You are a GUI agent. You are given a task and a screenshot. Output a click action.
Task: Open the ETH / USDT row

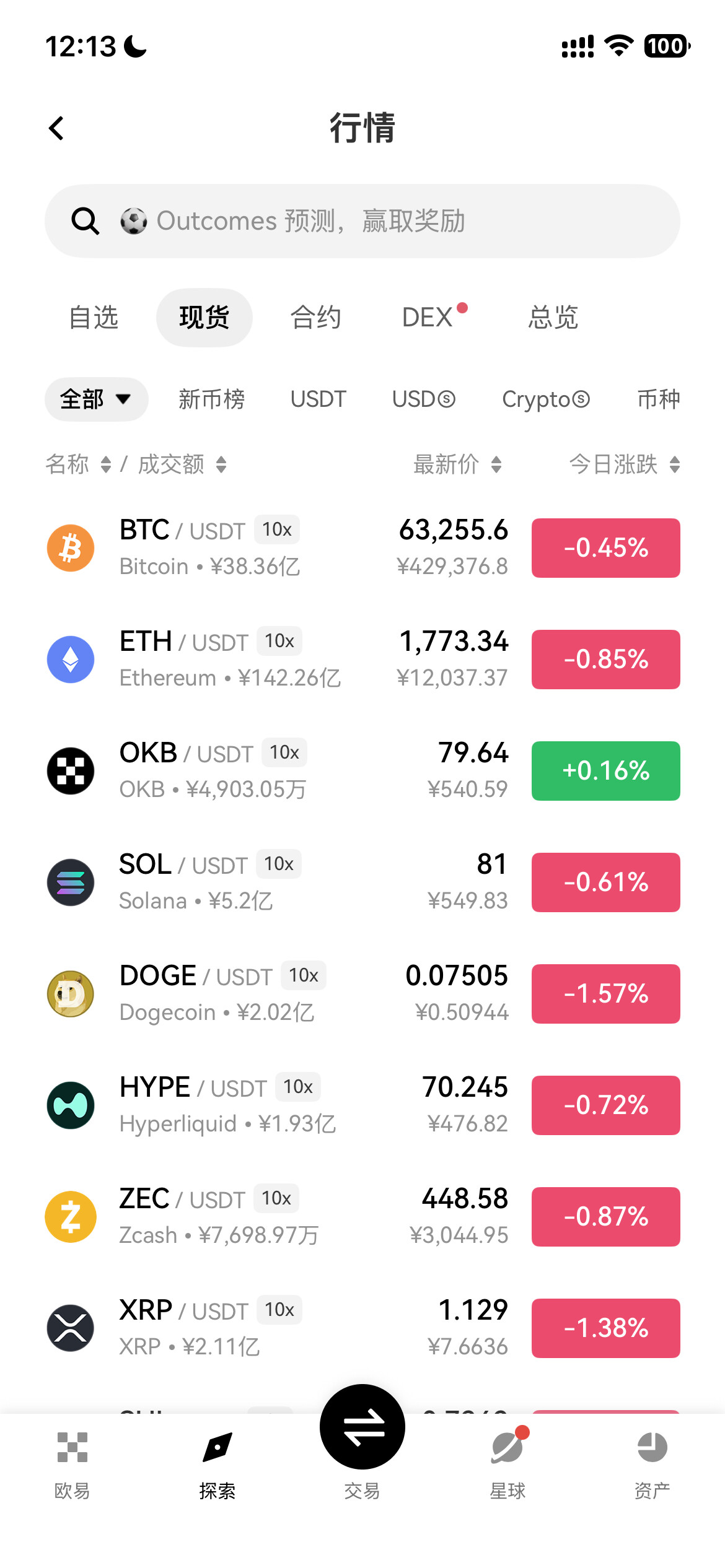pos(362,660)
